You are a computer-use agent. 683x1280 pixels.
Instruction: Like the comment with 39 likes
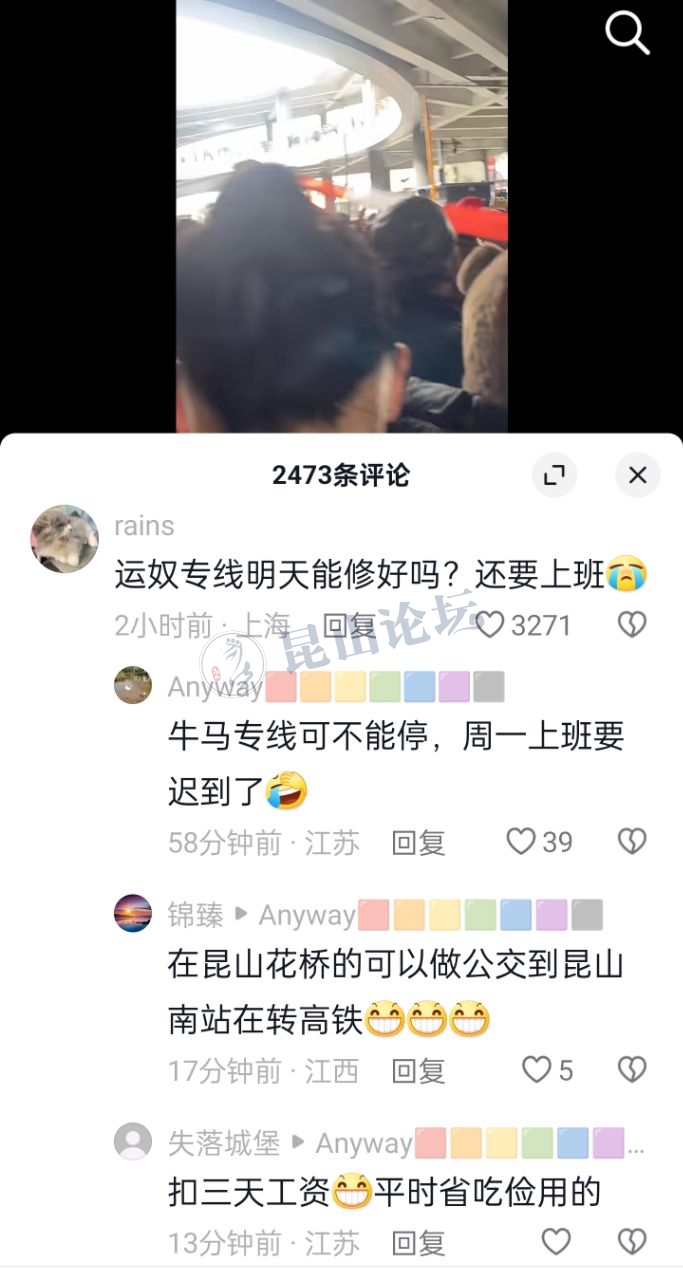(x=521, y=842)
